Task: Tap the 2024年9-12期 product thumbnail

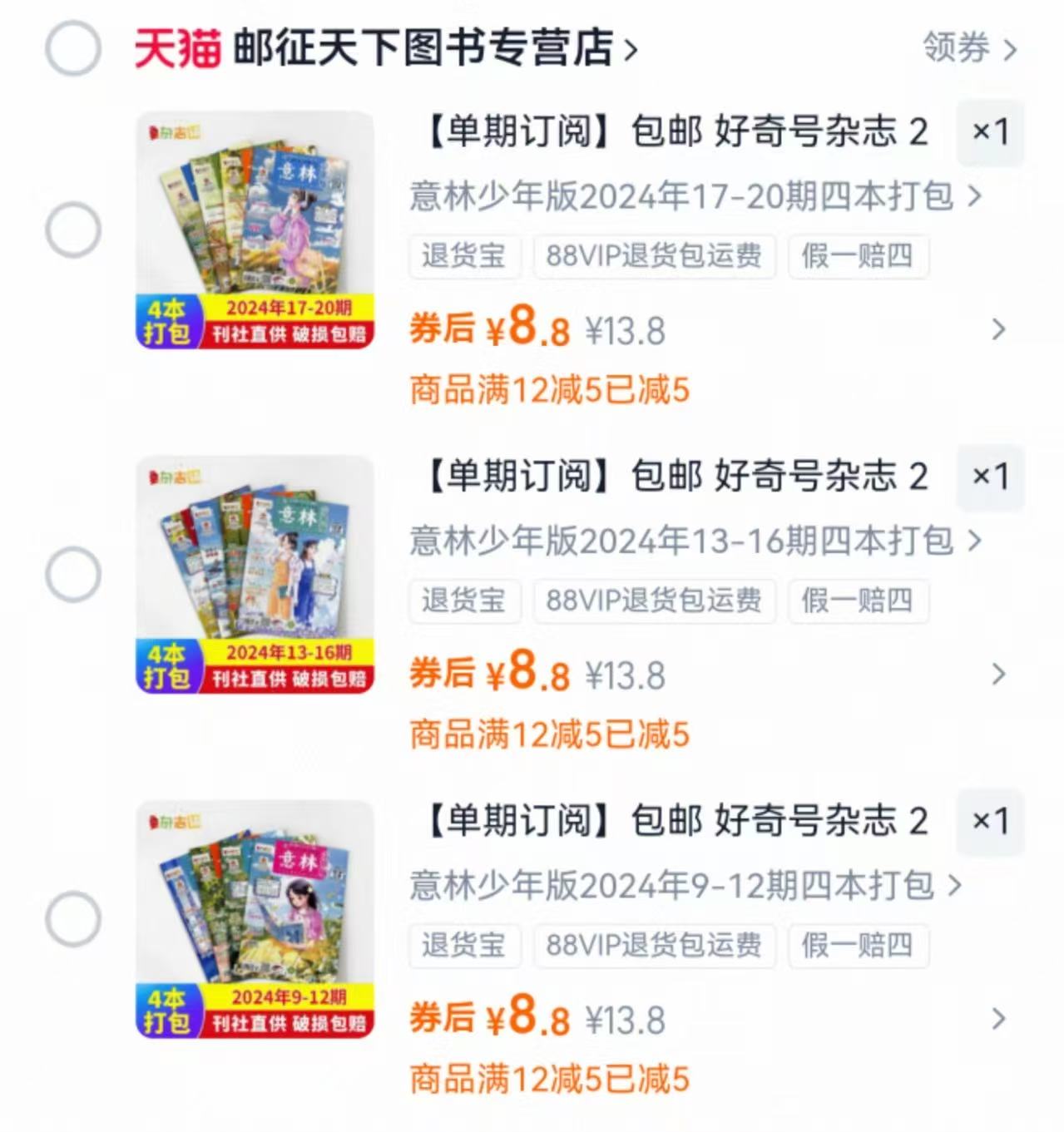Action: click(254, 919)
